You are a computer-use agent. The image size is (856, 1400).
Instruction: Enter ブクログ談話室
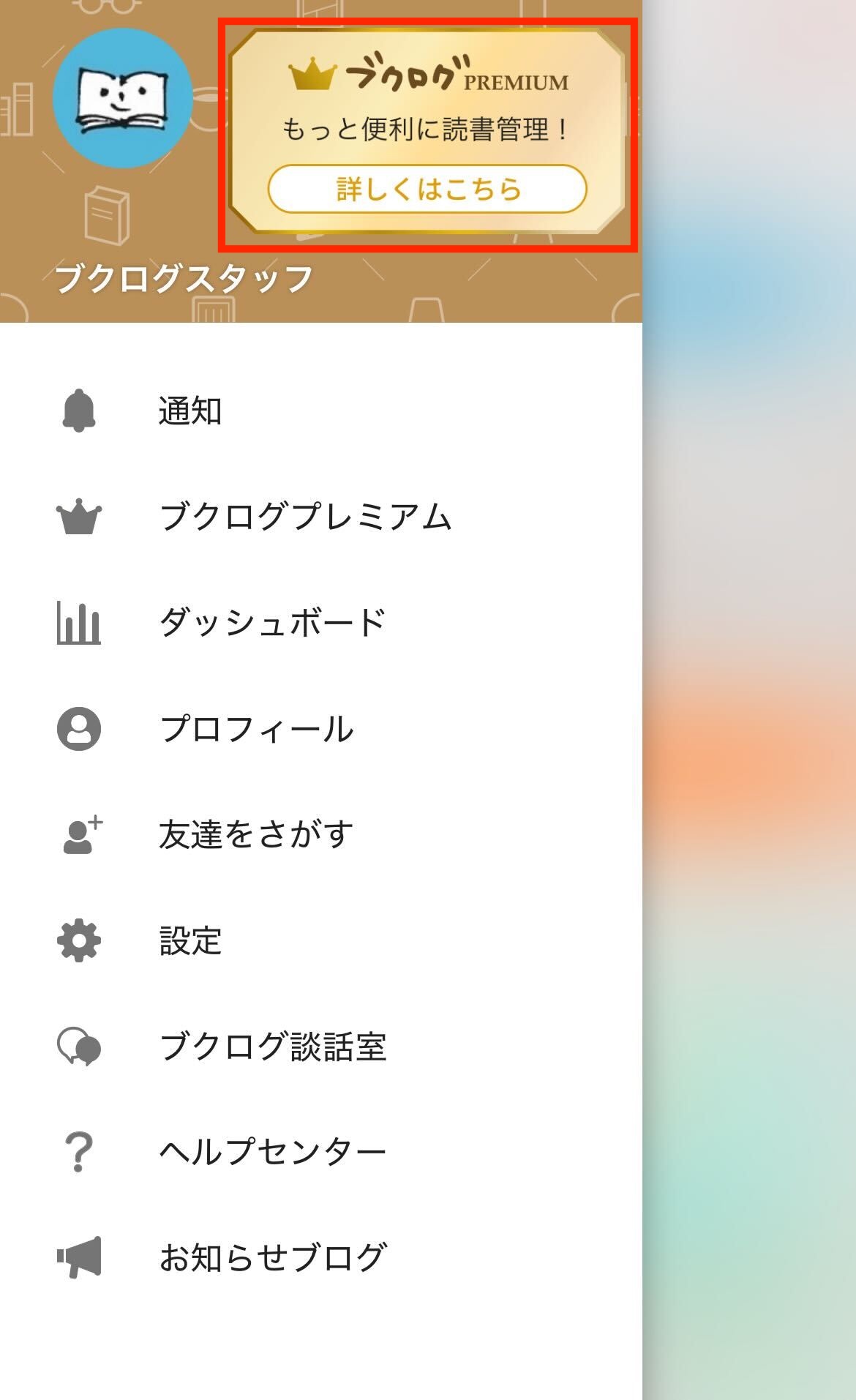(x=272, y=1047)
